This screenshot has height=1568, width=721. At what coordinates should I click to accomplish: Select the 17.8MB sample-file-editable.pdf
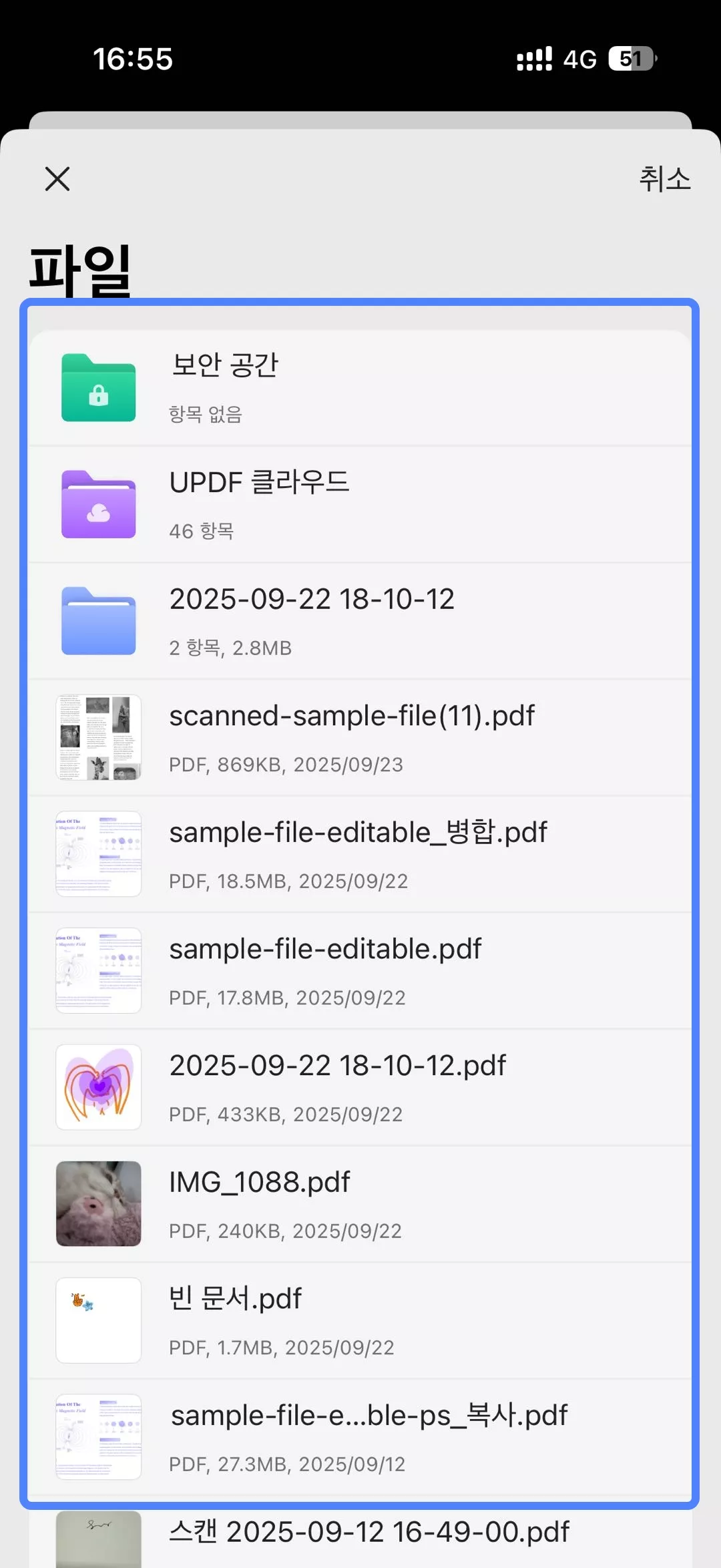359,971
